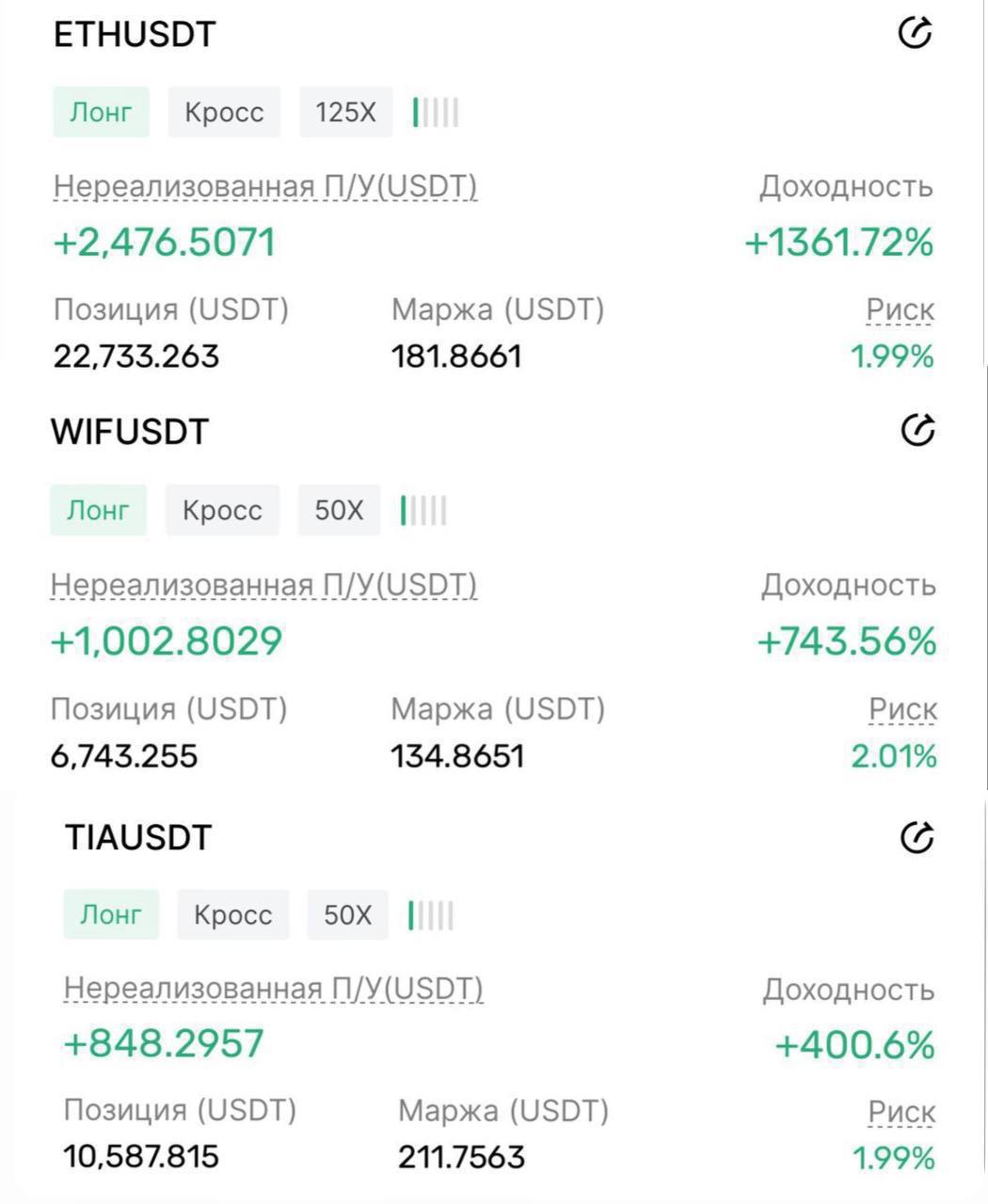The image size is (988, 1204).
Task: Tap the 125X leverage chip on ETHUSDT
Action: 345,113
